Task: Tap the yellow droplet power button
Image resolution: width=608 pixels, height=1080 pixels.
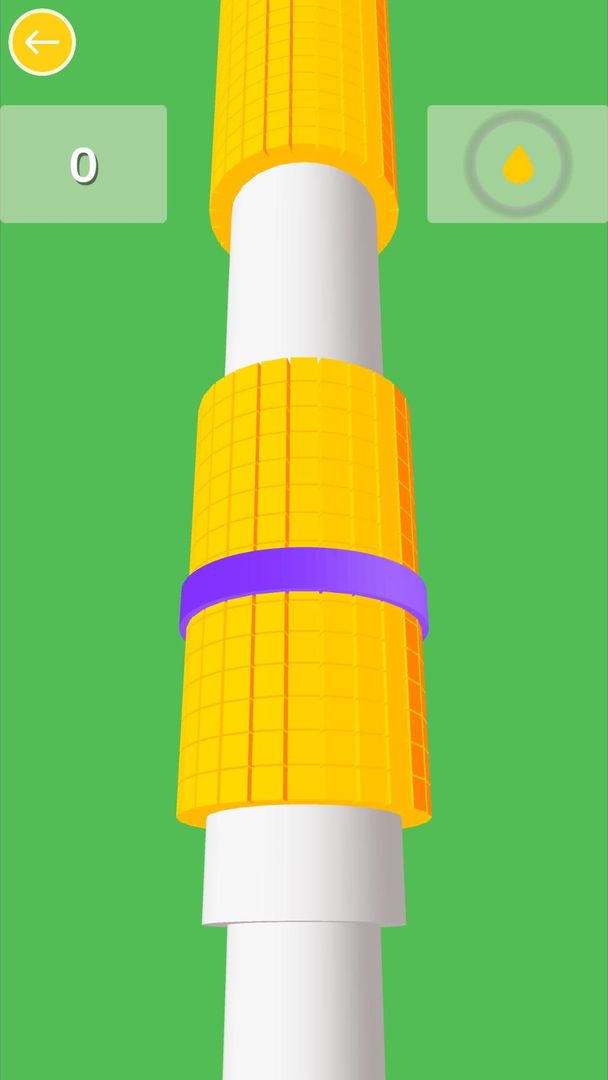Action: click(517, 164)
